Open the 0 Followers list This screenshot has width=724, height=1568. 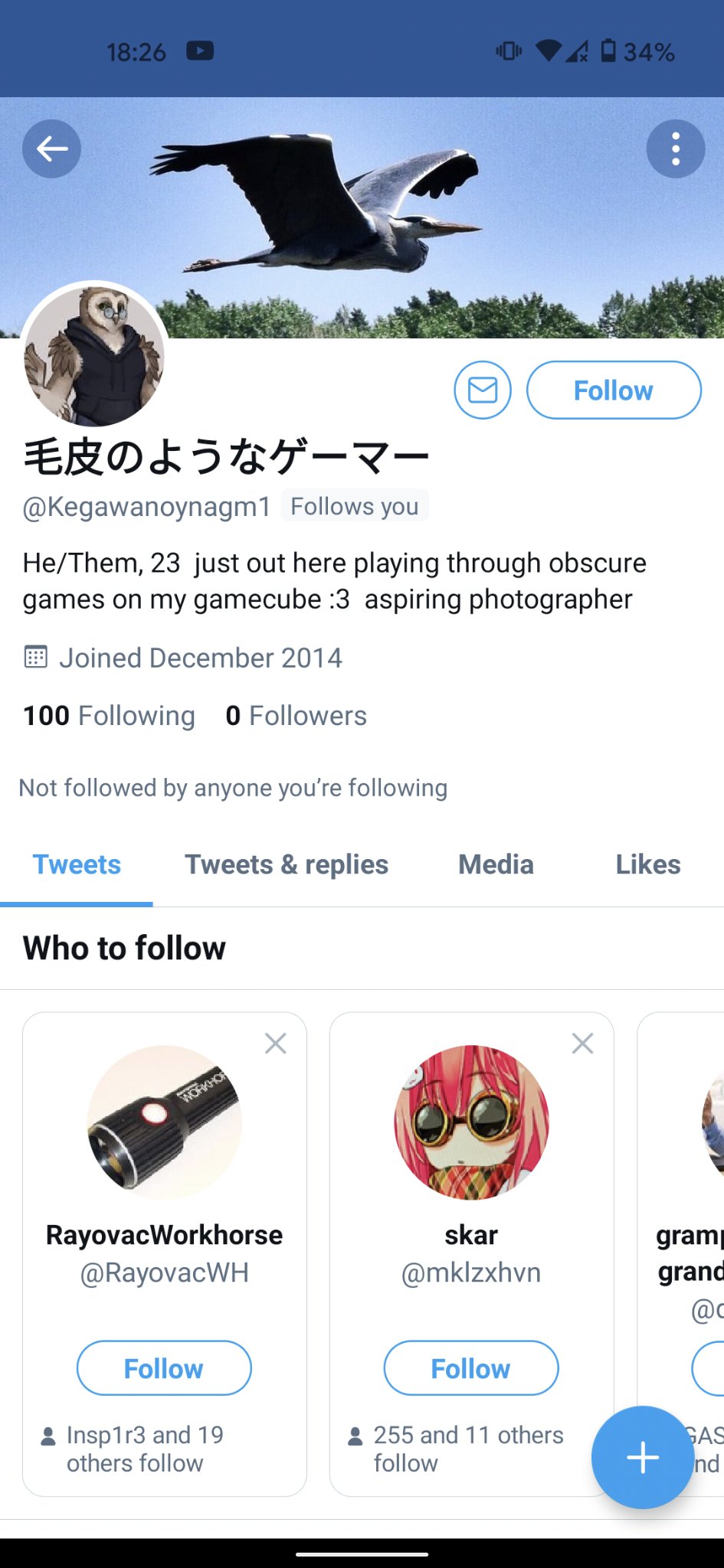coord(296,716)
